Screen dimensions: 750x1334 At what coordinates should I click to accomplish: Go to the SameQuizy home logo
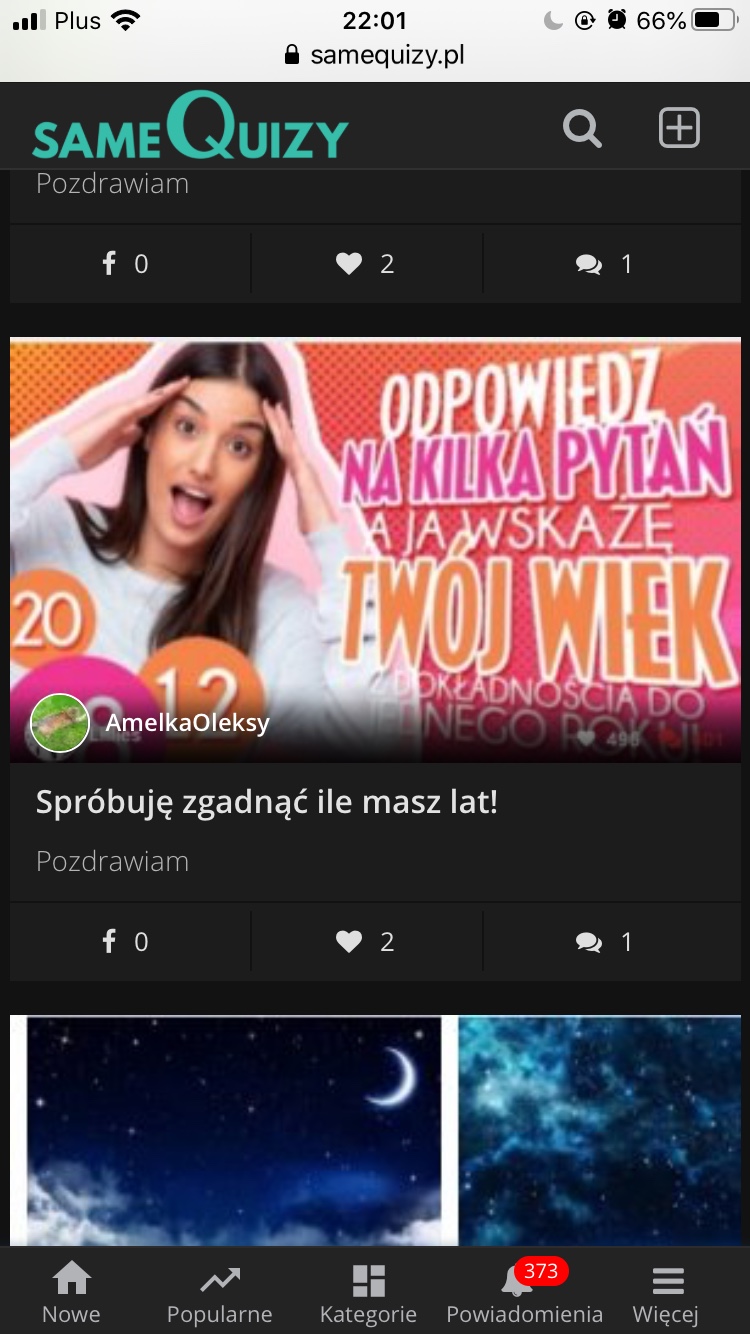(190, 127)
